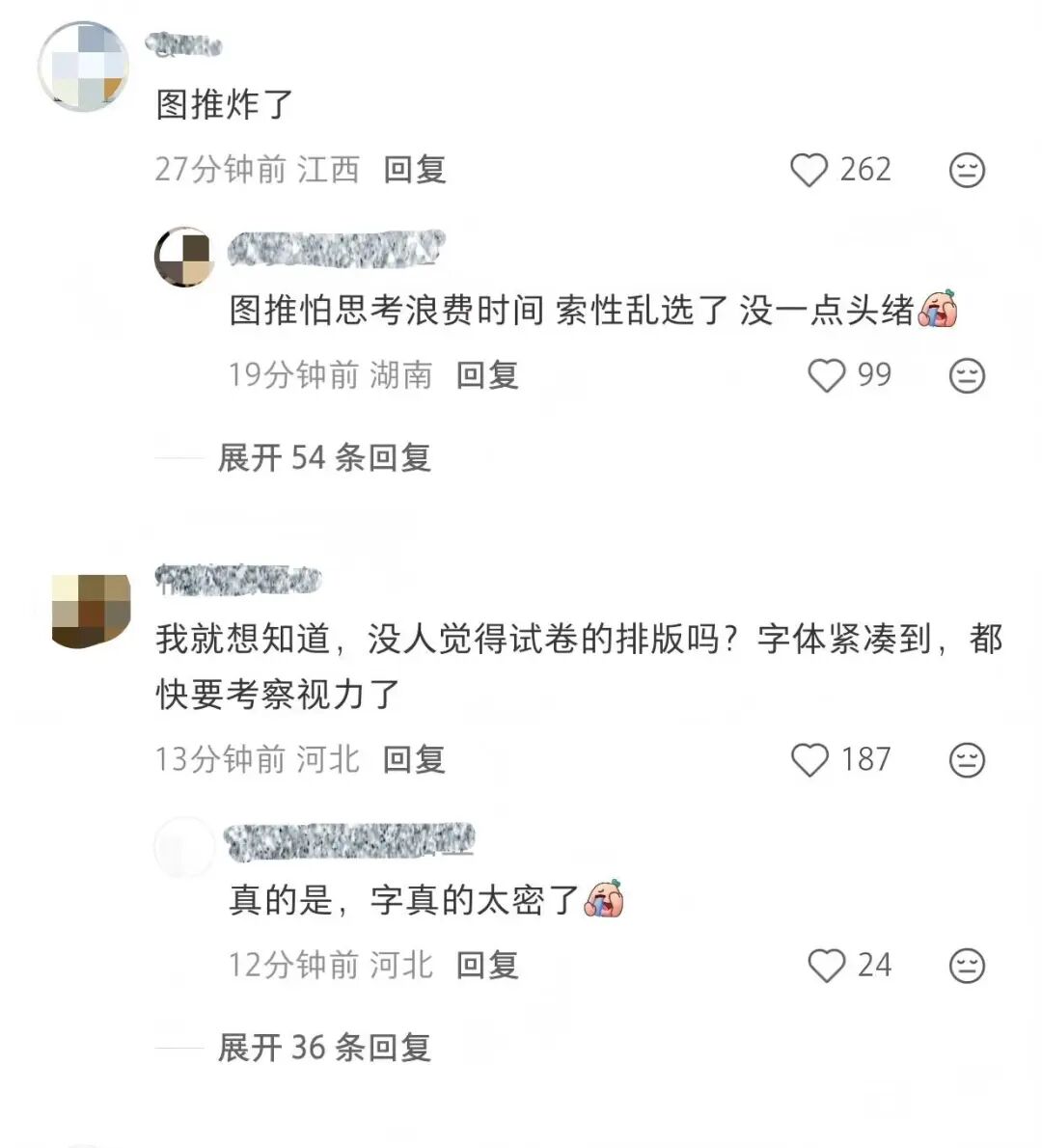This screenshot has width=1042, height=1148.
Task: Reply to the 12分钟前 河北 reply
Action: (486, 965)
